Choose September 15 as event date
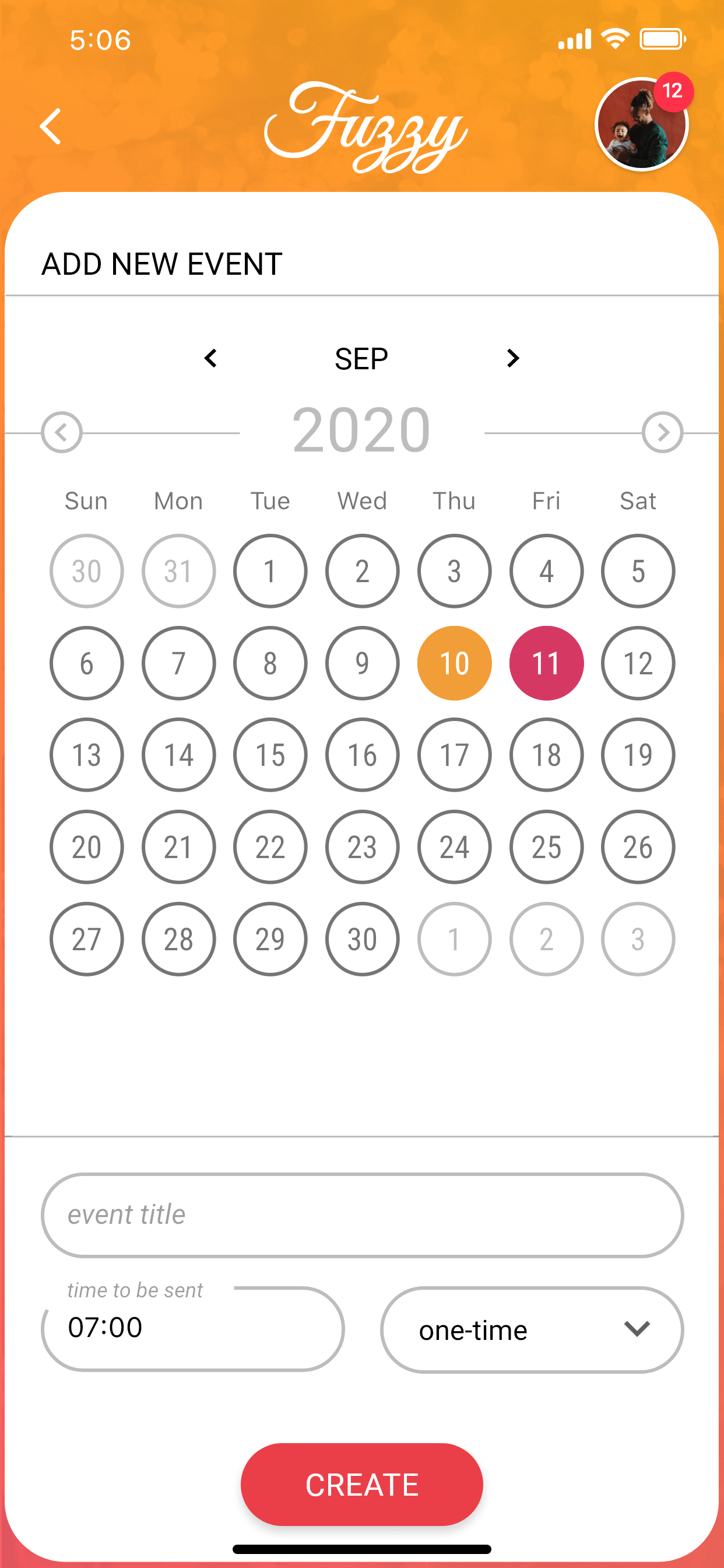 tap(270, 755)
